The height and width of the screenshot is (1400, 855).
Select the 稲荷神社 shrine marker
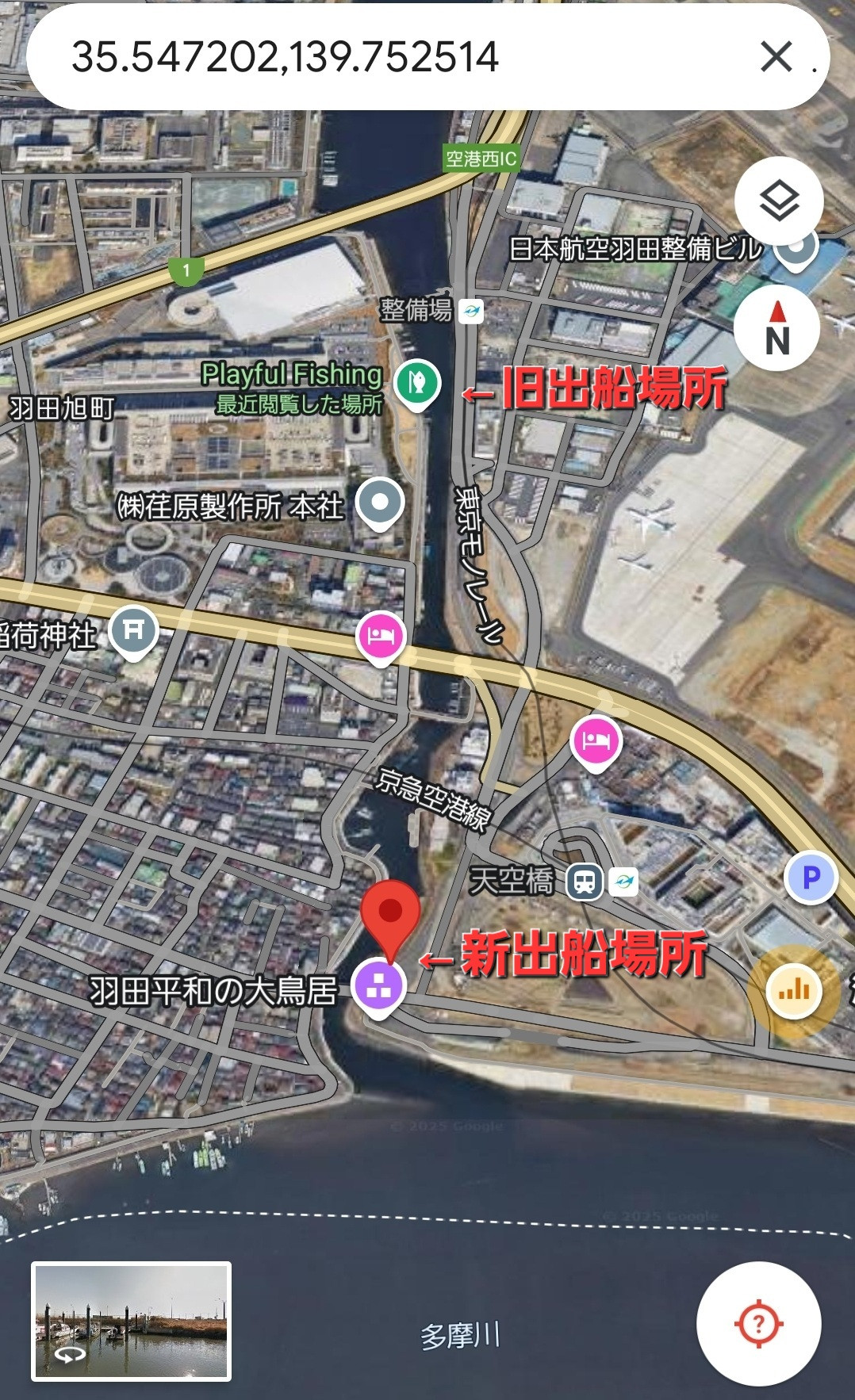pos(134,633)
